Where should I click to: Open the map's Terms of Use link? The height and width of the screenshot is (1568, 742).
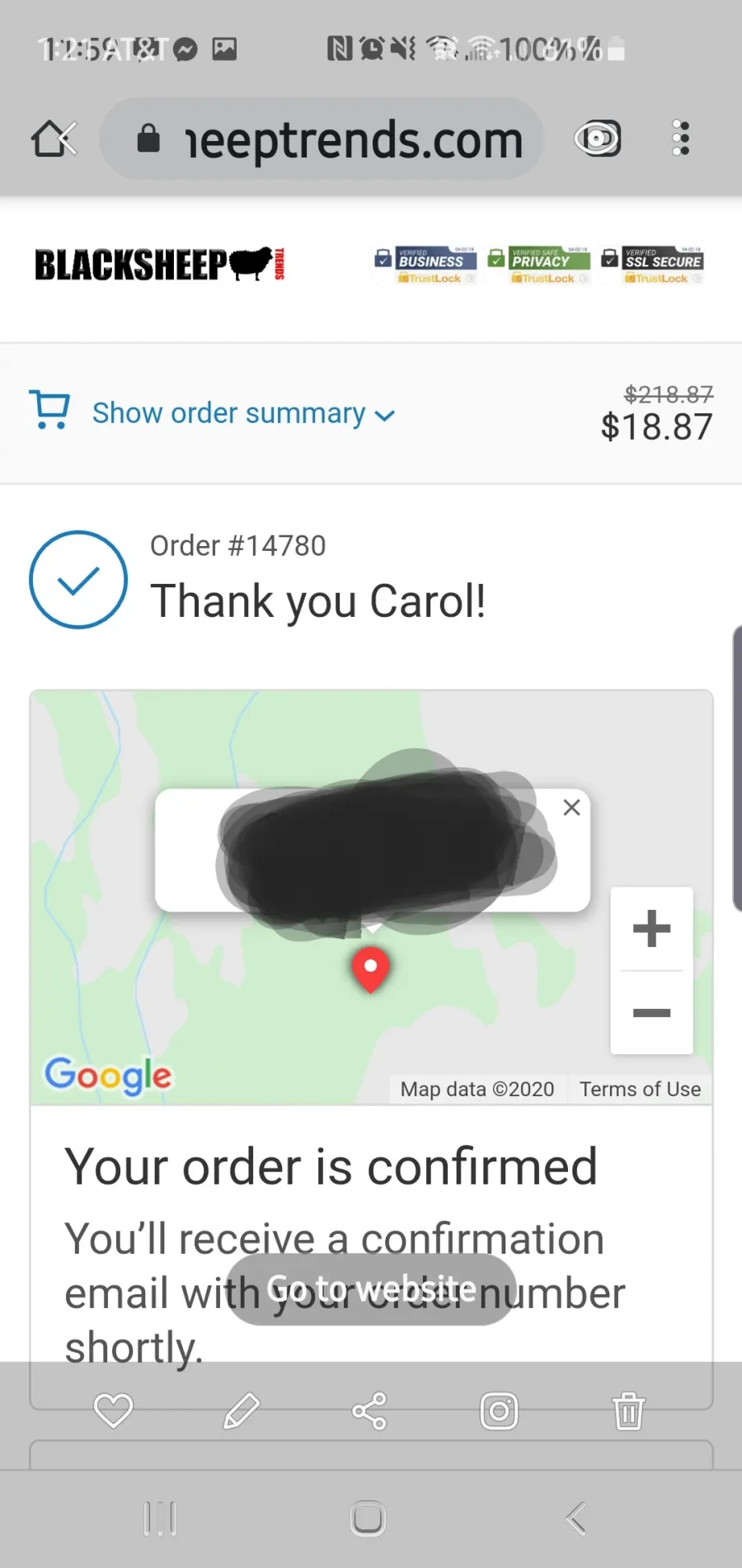[640, 1089]
